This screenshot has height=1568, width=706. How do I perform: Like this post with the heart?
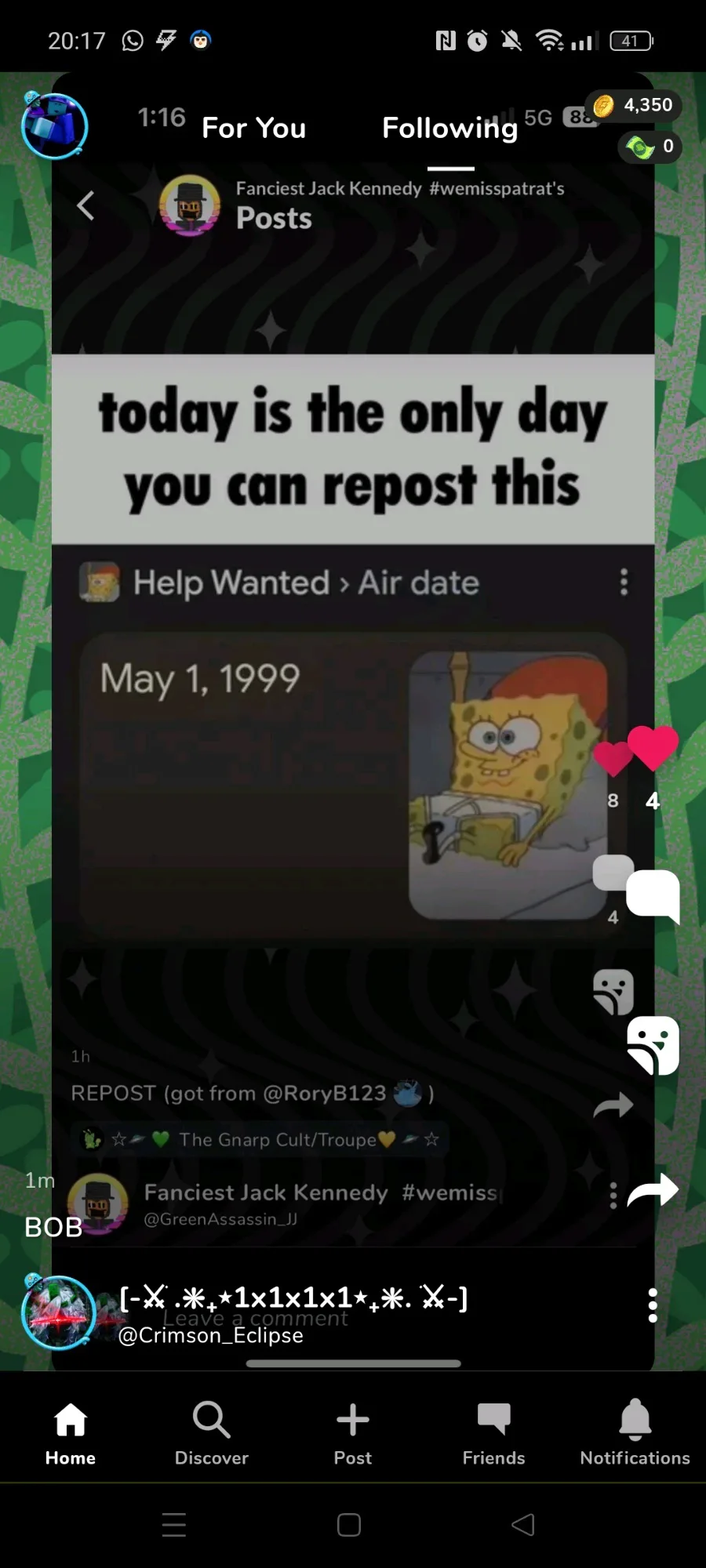click(653, 749)
